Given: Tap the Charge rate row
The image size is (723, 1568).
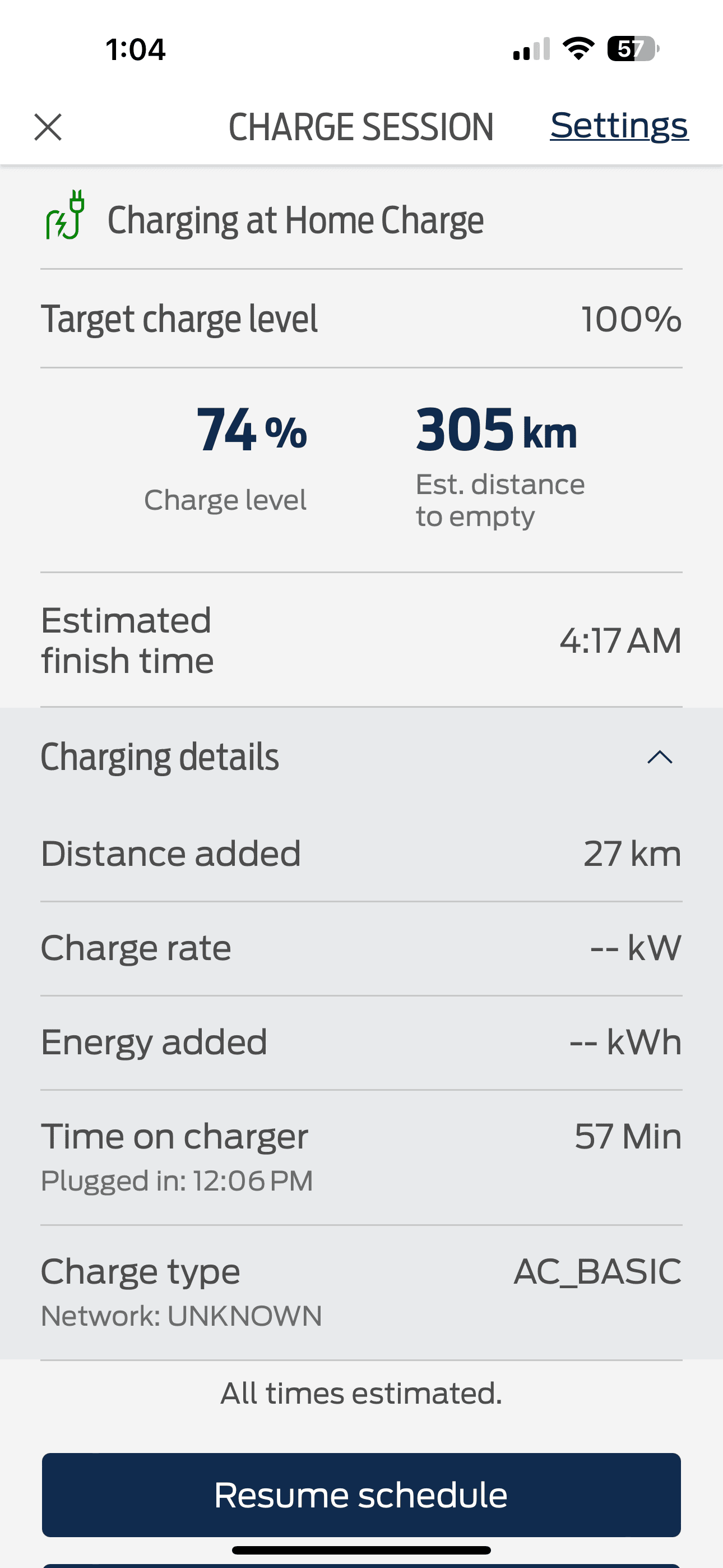Looking at the screenshot, I should click(361, 947).
